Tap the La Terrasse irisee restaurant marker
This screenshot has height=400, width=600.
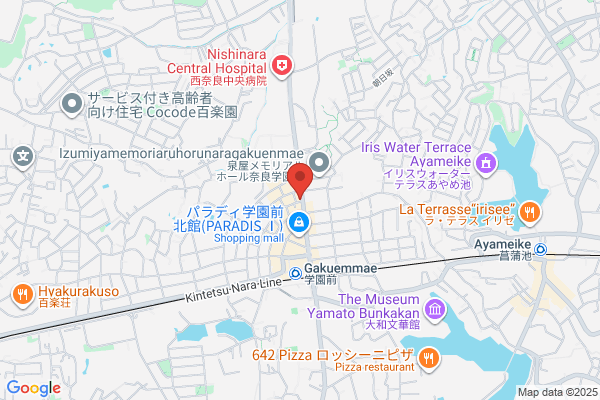point(530,213)
